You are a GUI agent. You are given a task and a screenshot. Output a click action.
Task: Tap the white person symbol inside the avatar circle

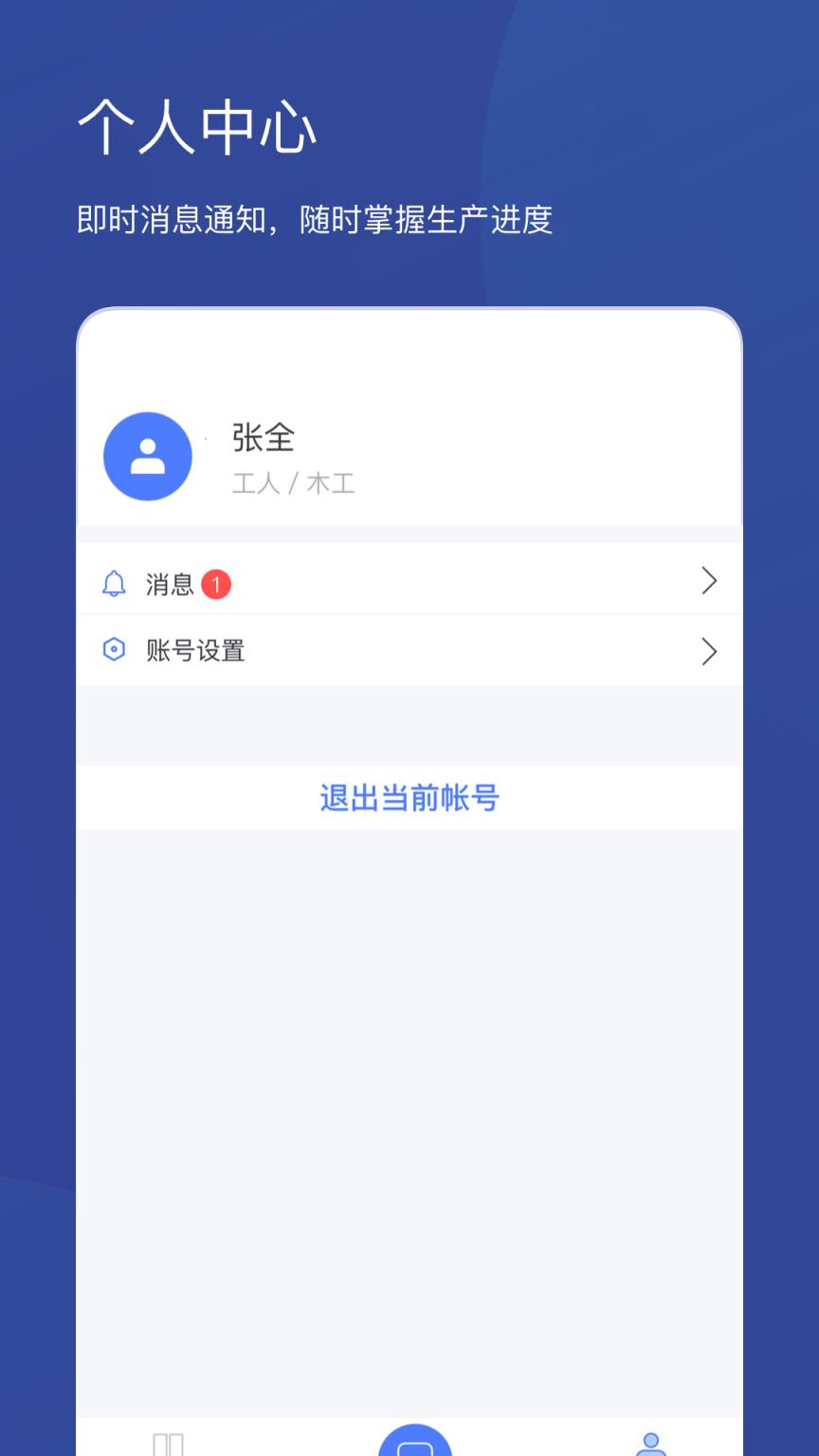coord(148,456)
